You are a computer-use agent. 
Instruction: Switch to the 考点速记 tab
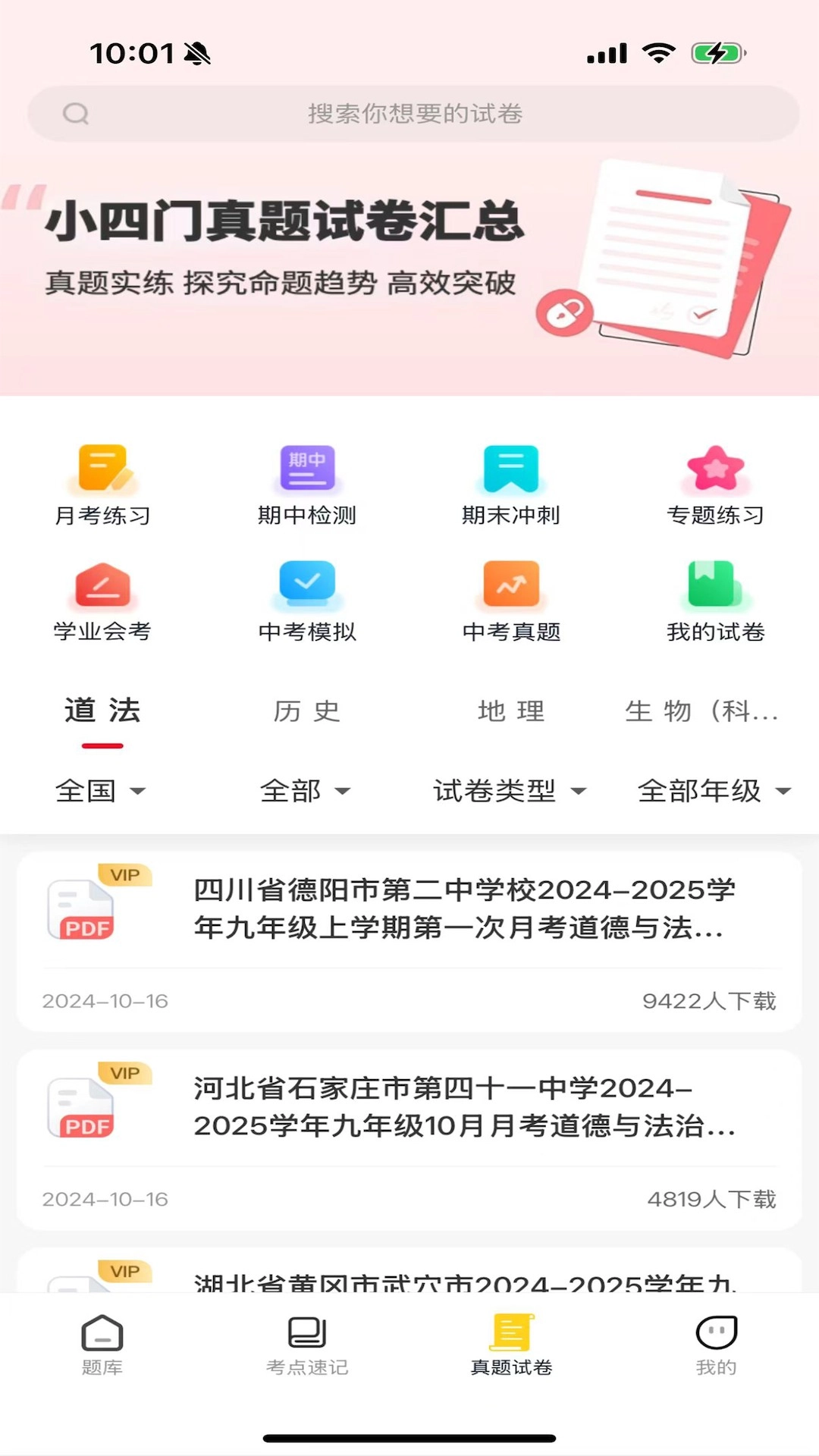tap(307, 1345)
